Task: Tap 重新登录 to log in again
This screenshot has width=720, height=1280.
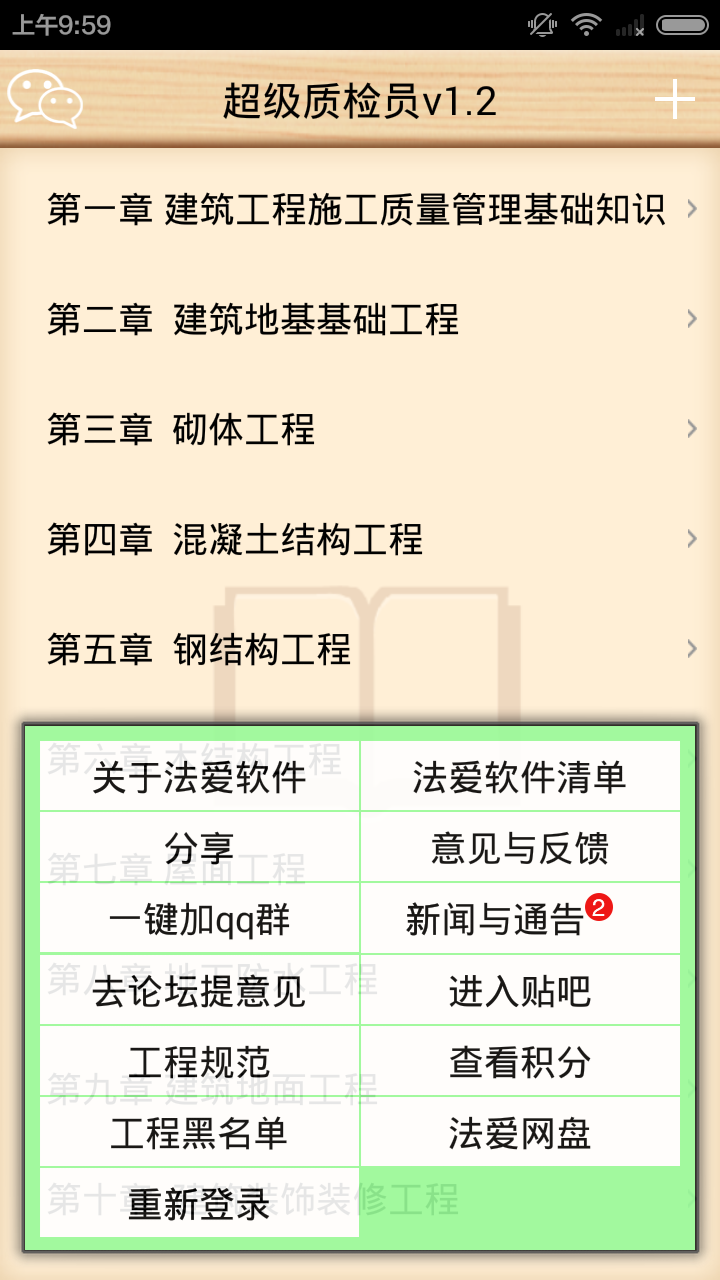Action: 199,1204
